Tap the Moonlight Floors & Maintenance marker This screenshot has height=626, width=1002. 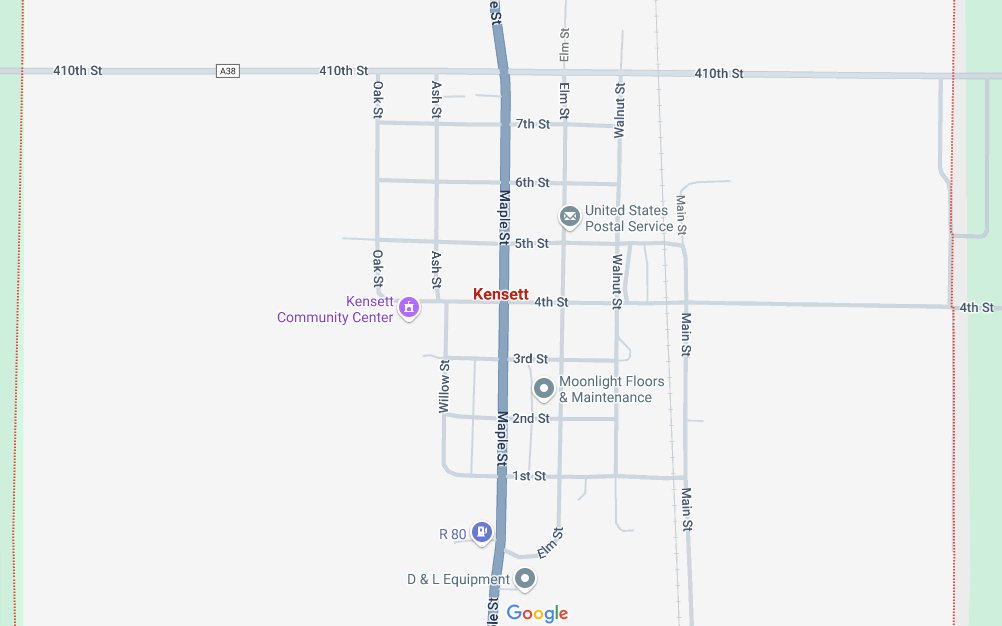(544, 388)
